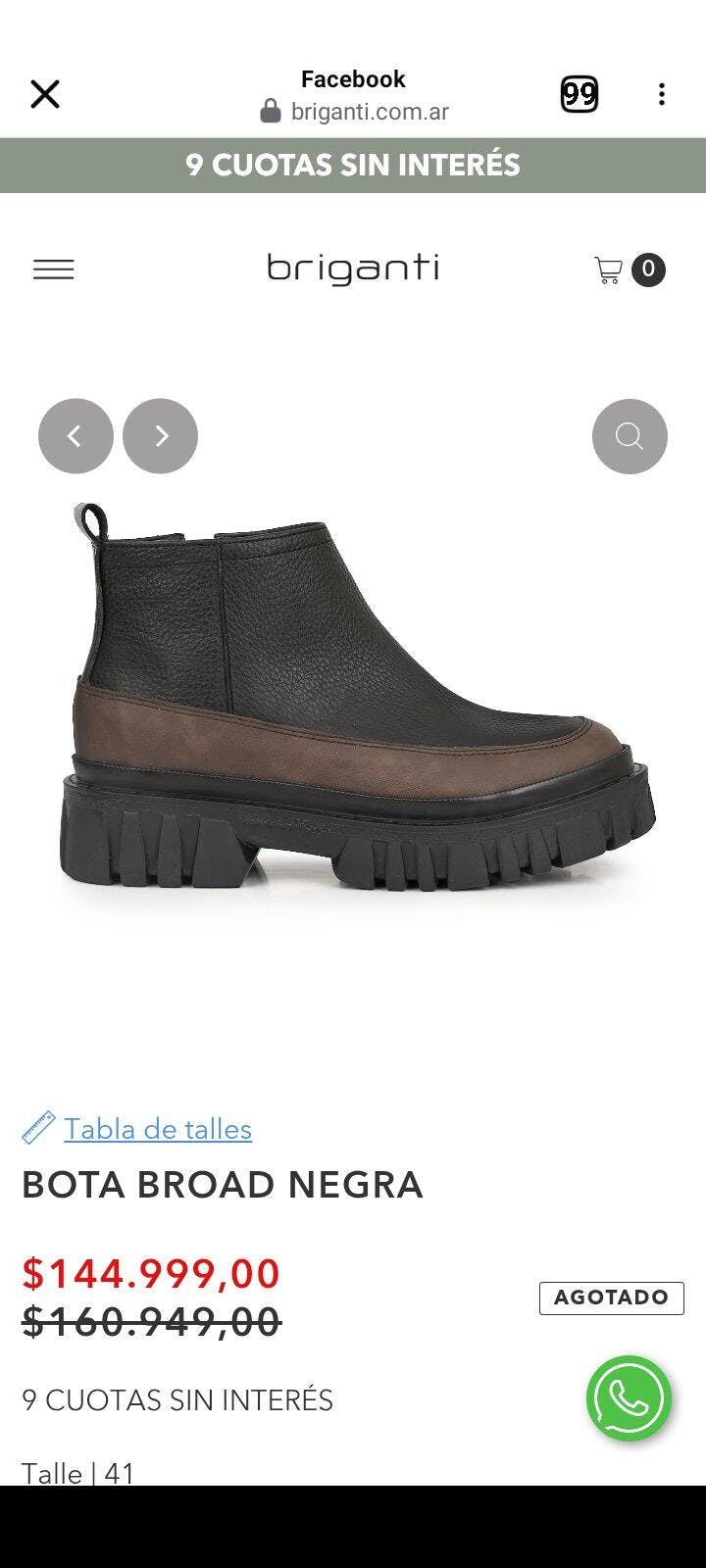
Task: Show the previous product image
Action: [76, 436]
